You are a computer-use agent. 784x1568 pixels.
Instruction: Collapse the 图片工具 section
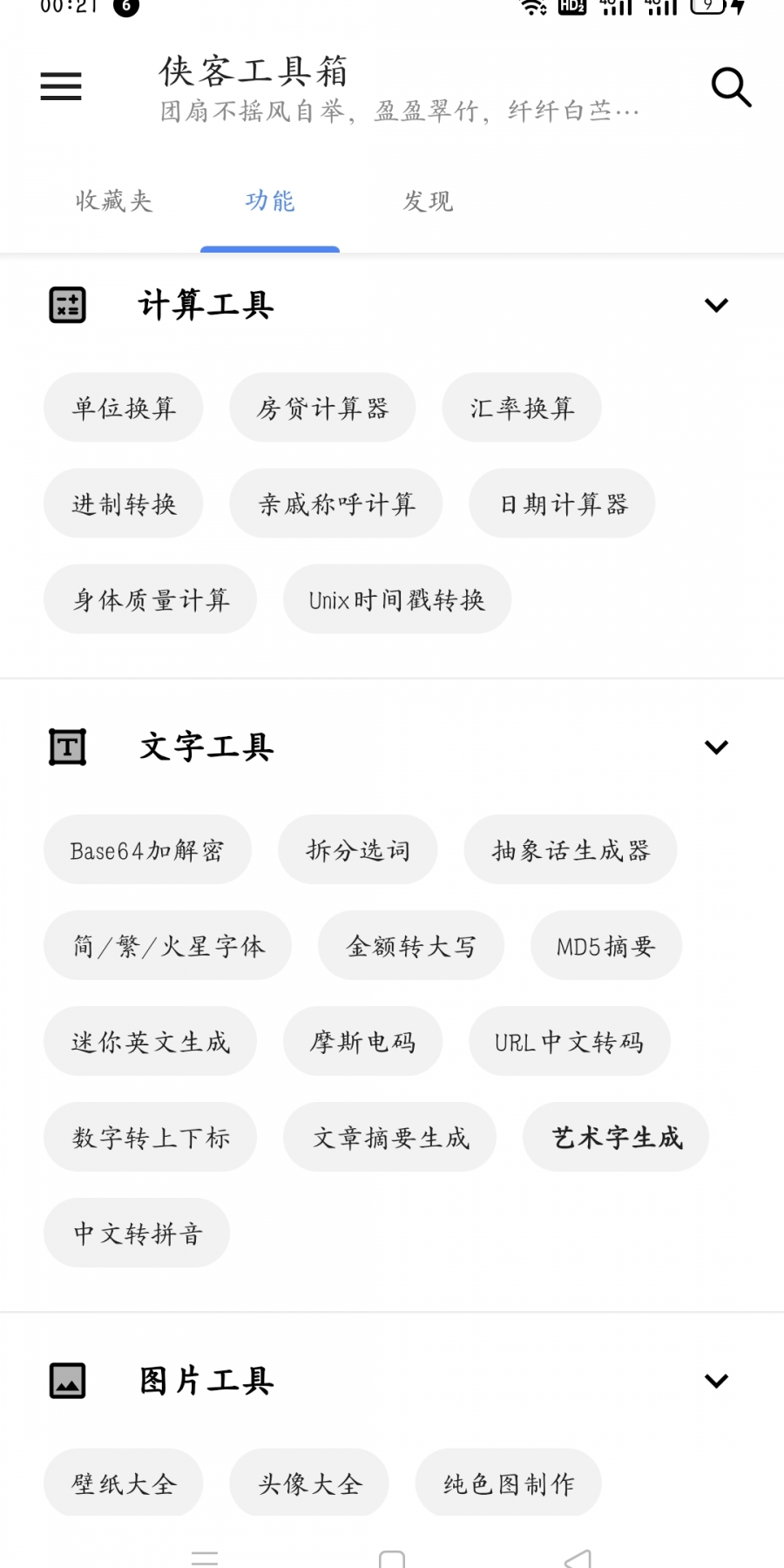coord(716,1381)
